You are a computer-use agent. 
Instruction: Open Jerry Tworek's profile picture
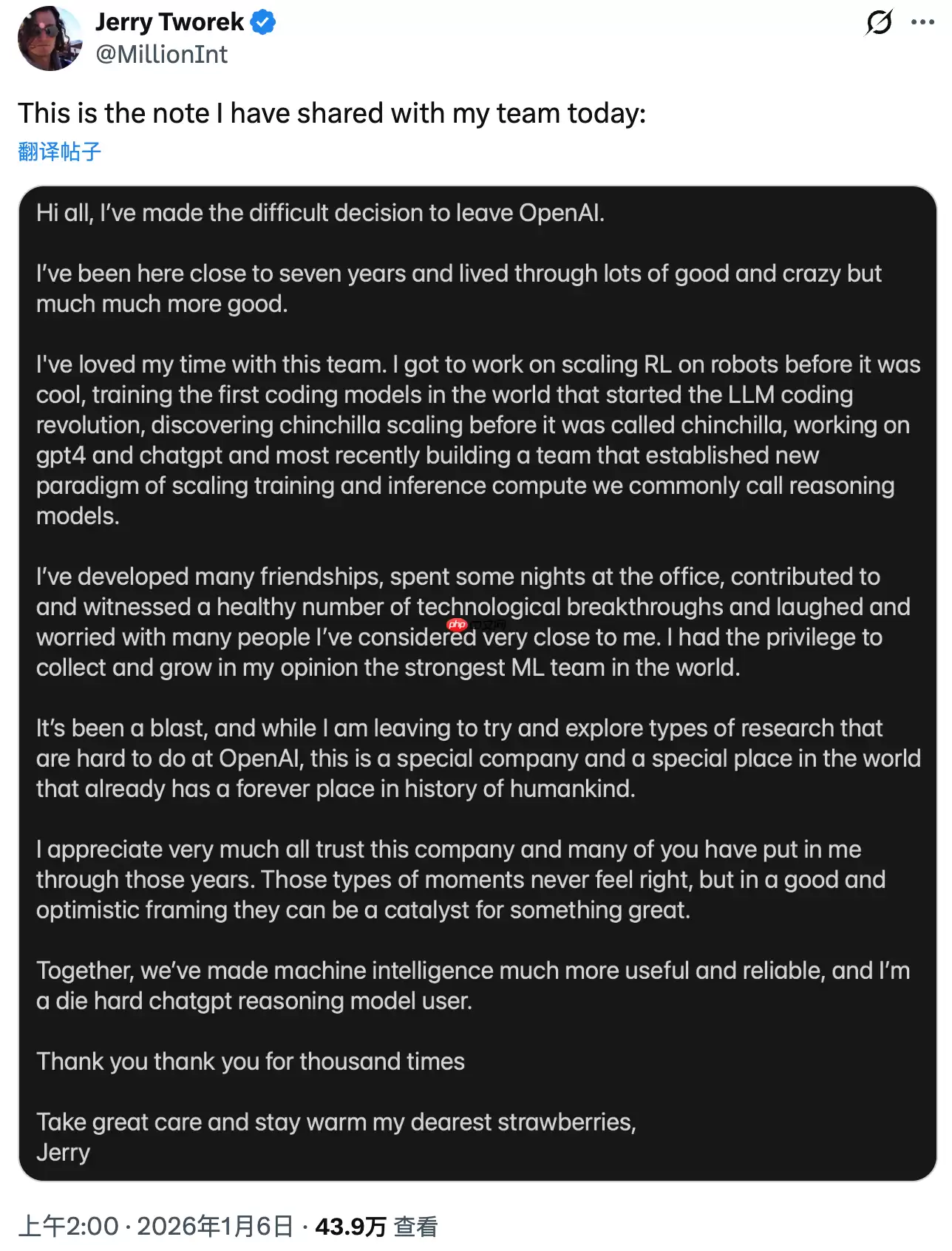[50, 38]
